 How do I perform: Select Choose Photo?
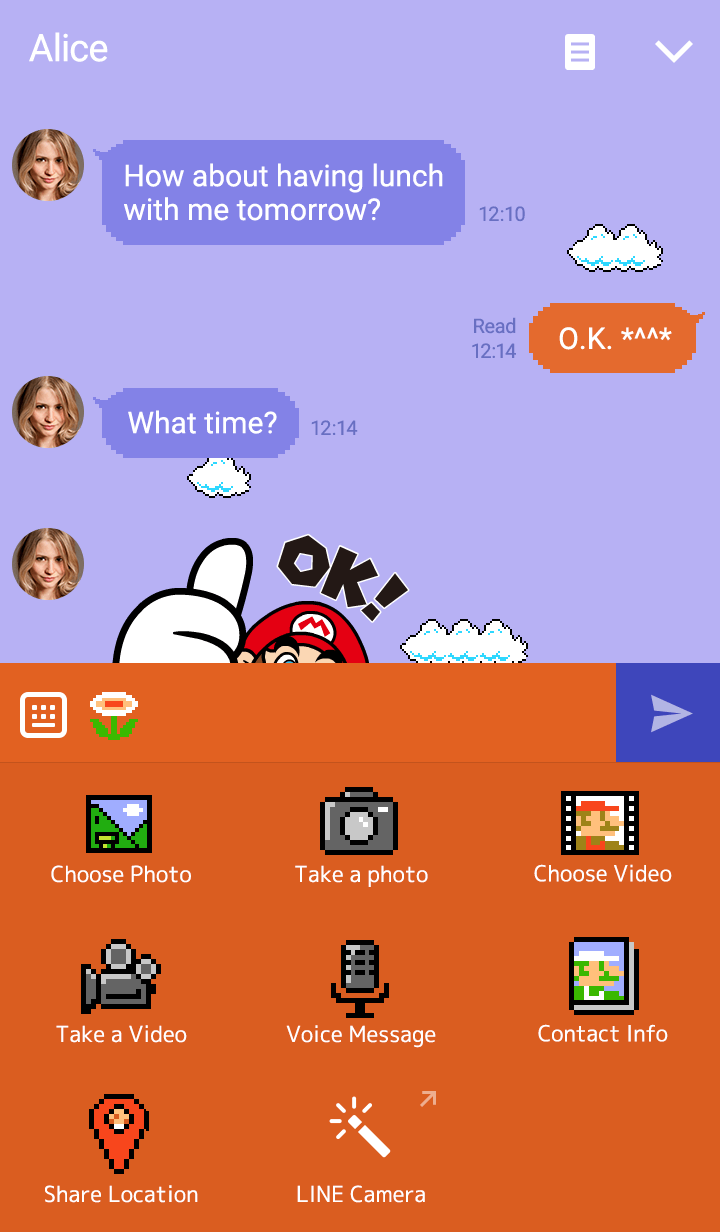pos(121,839)
